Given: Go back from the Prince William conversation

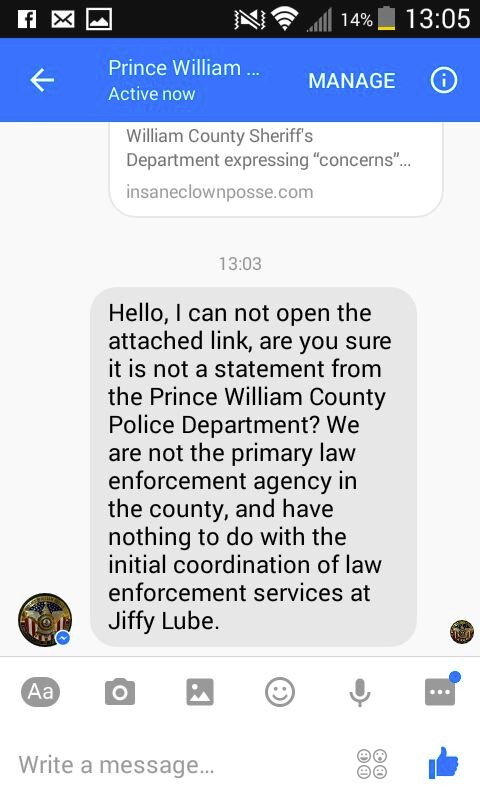Looking at the screenshot, I should pos(42,80).
